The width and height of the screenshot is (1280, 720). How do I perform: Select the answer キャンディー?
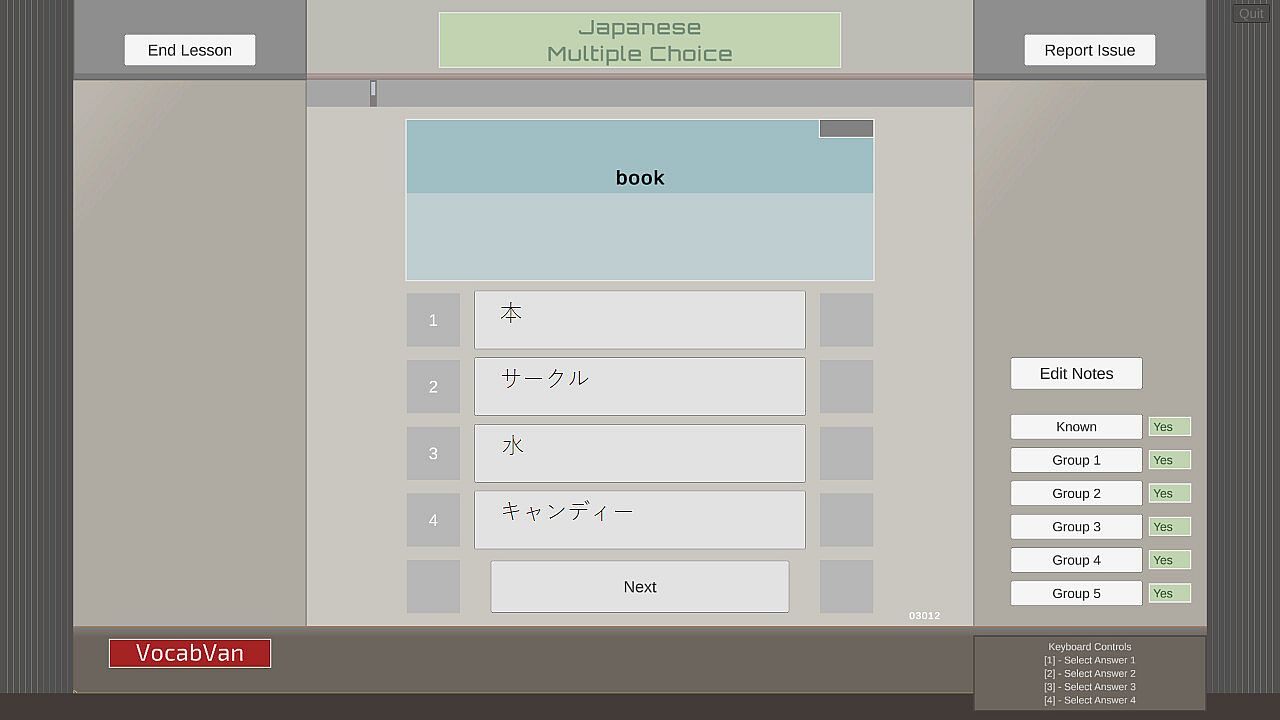pyautogui.click(x=639, y=520)
